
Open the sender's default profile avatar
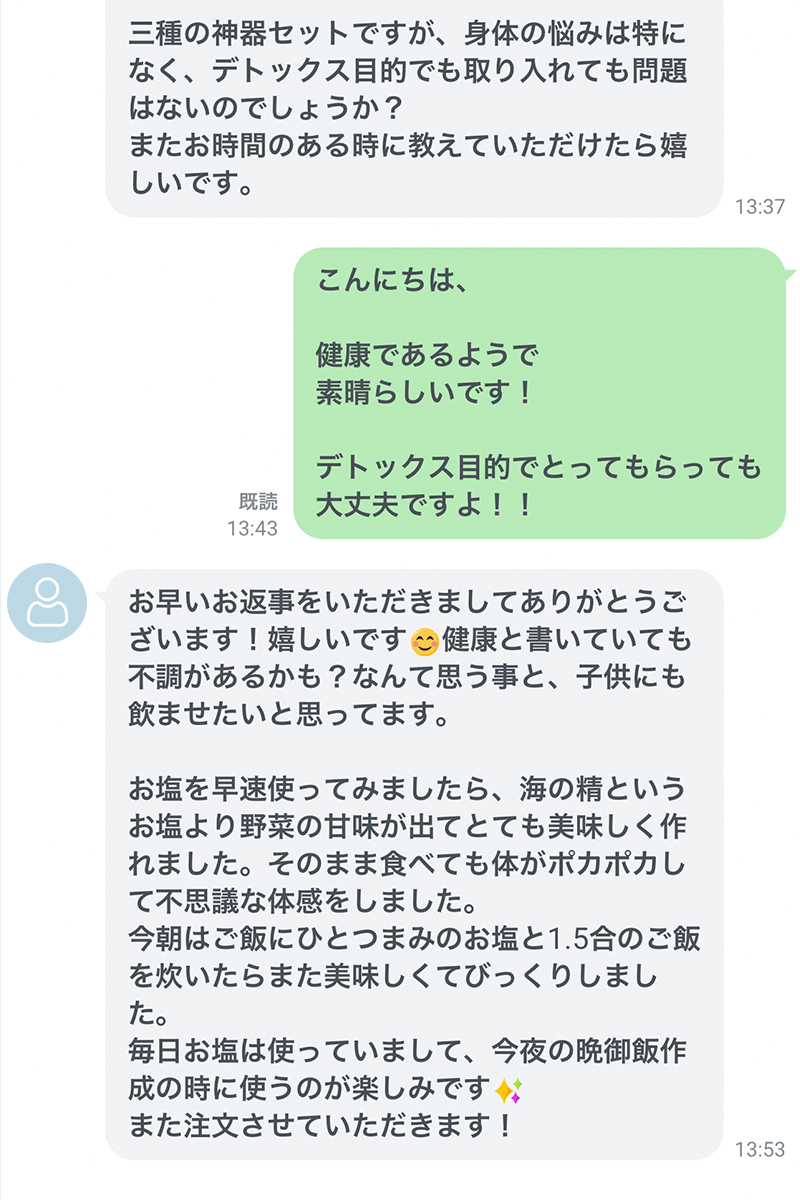pyautogui.click(x=47, y=603)
